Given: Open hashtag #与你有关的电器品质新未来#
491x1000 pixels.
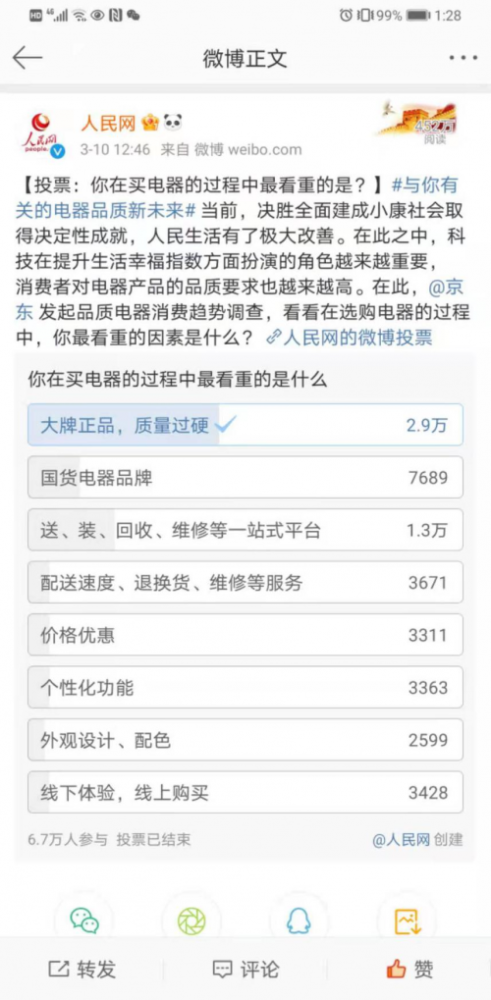Looking at the screenshot, I should coord(236,197).
